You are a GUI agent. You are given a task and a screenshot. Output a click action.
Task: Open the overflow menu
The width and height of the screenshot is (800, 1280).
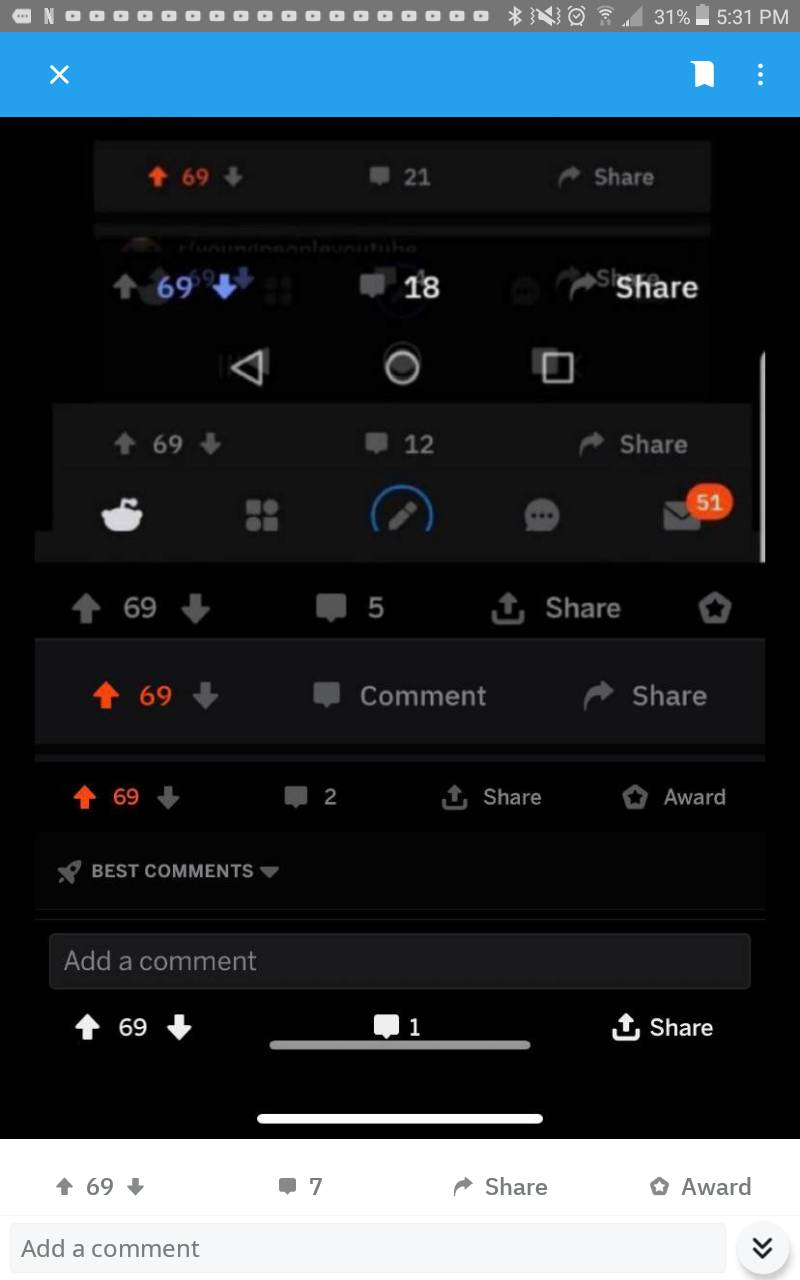point(760,75)
